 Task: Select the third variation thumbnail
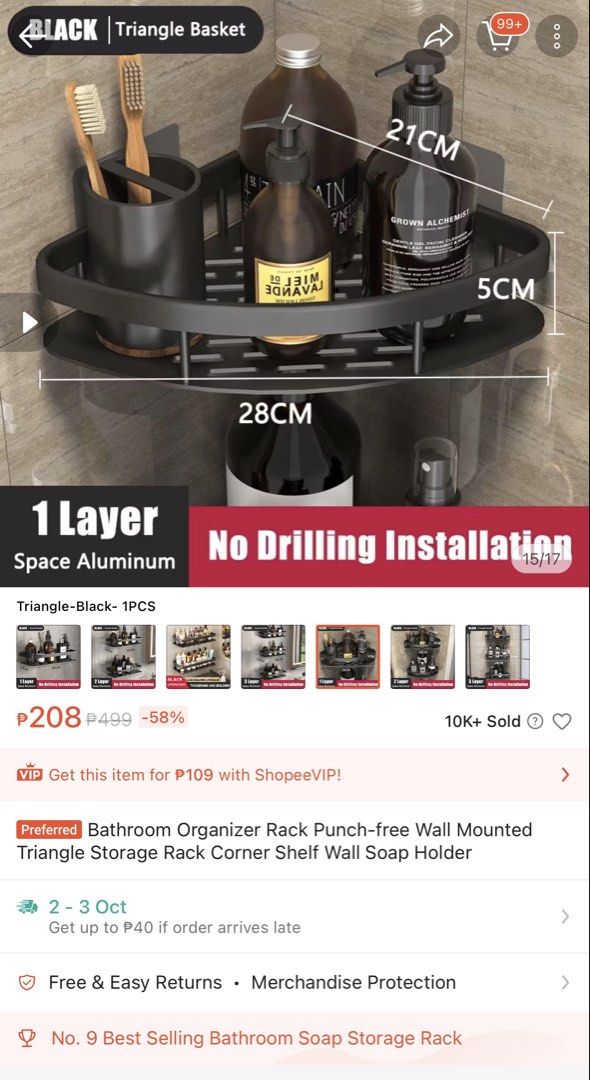click(198, 656)
